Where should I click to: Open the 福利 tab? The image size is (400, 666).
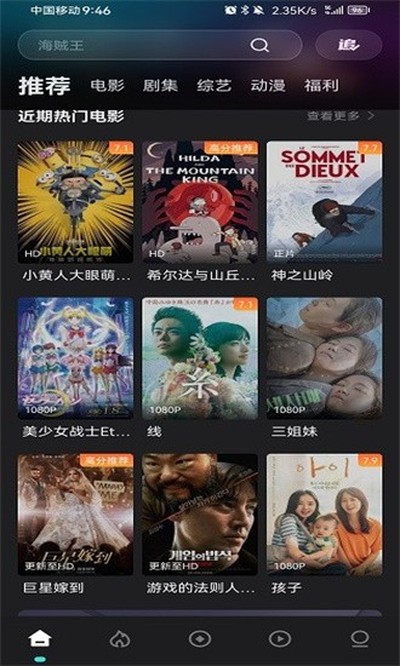(321, 85)
